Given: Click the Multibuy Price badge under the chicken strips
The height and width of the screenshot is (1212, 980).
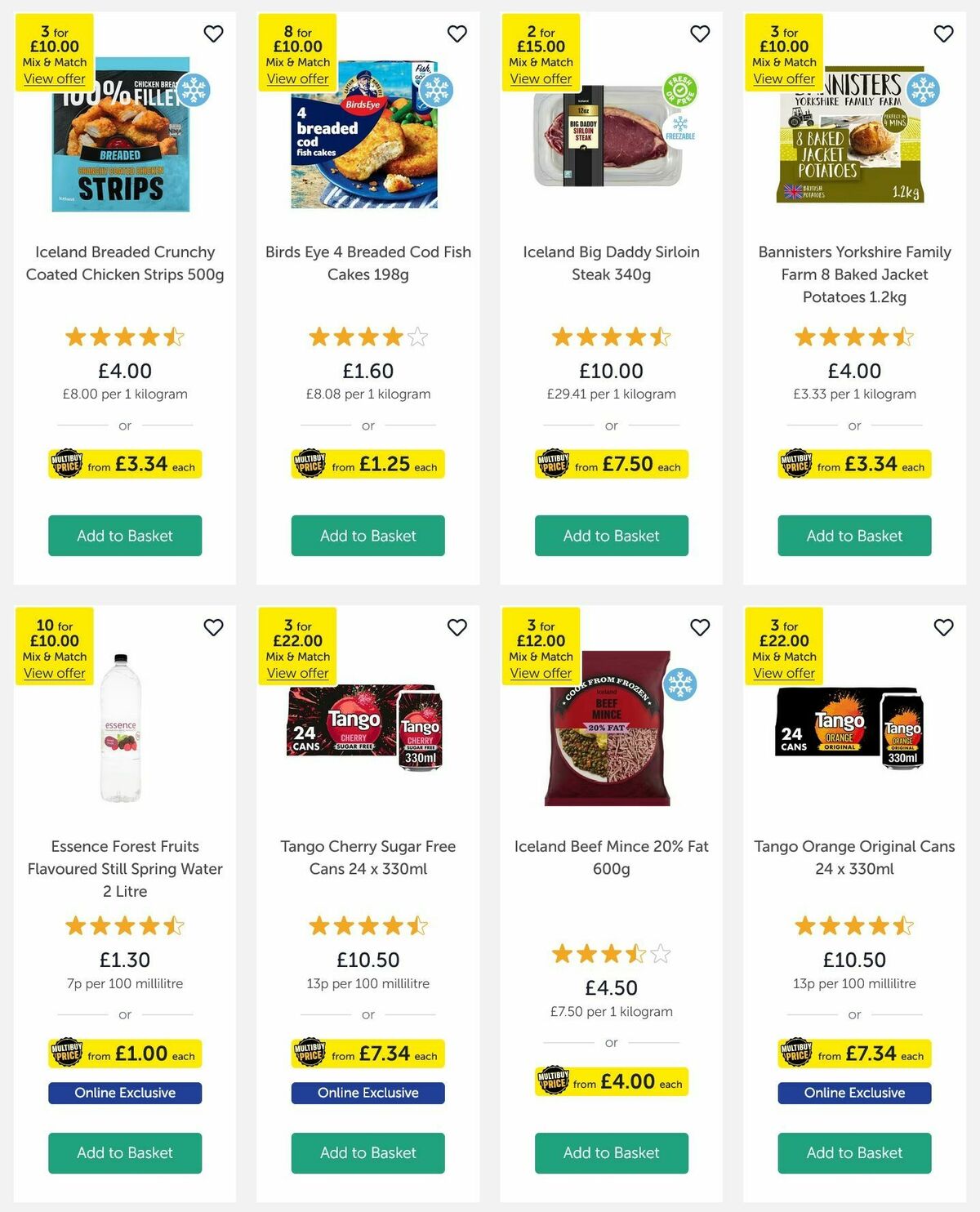Looking at the screenshot, I should (124, 464).
